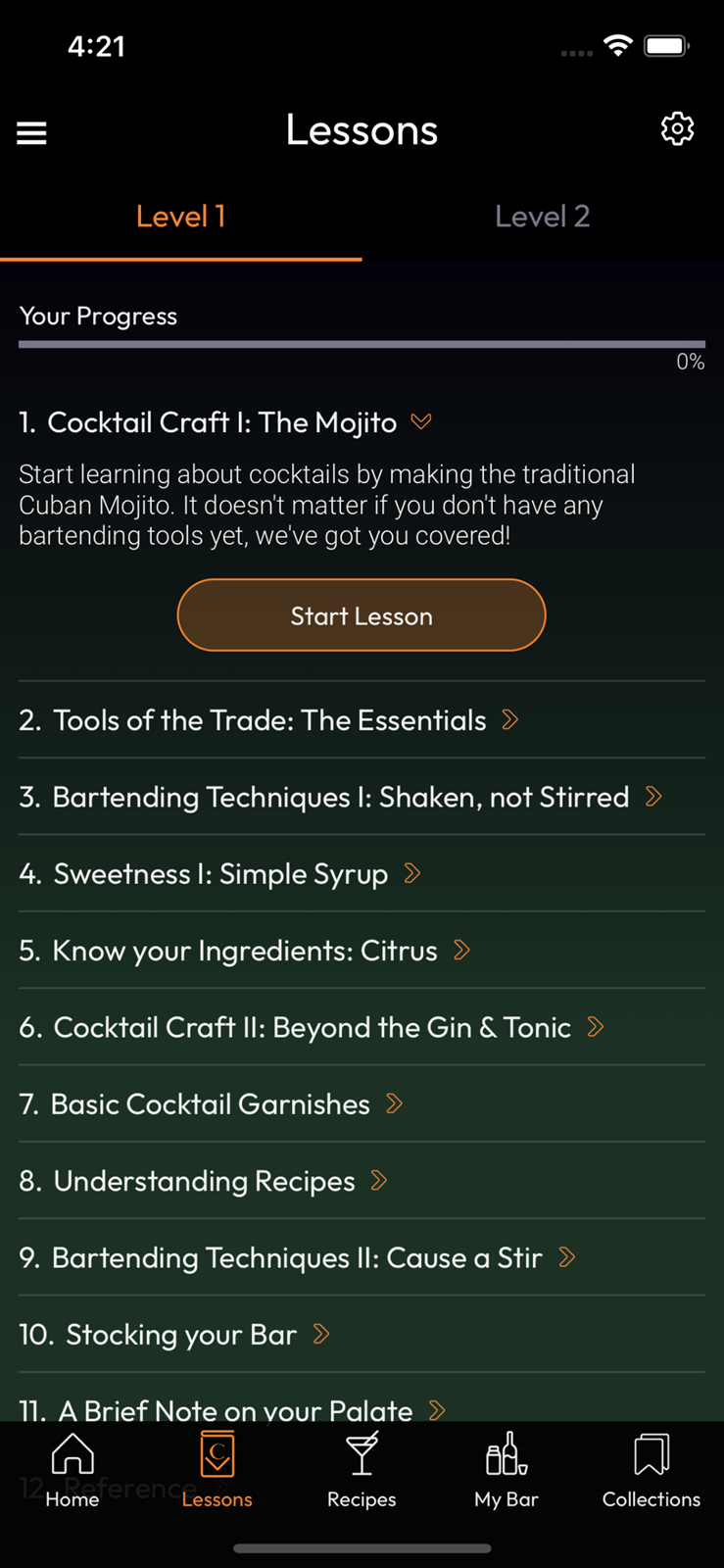Expand Tools of the Trade: The Essentials
This screenshot has width=724, height=1568.
(362, 720)
